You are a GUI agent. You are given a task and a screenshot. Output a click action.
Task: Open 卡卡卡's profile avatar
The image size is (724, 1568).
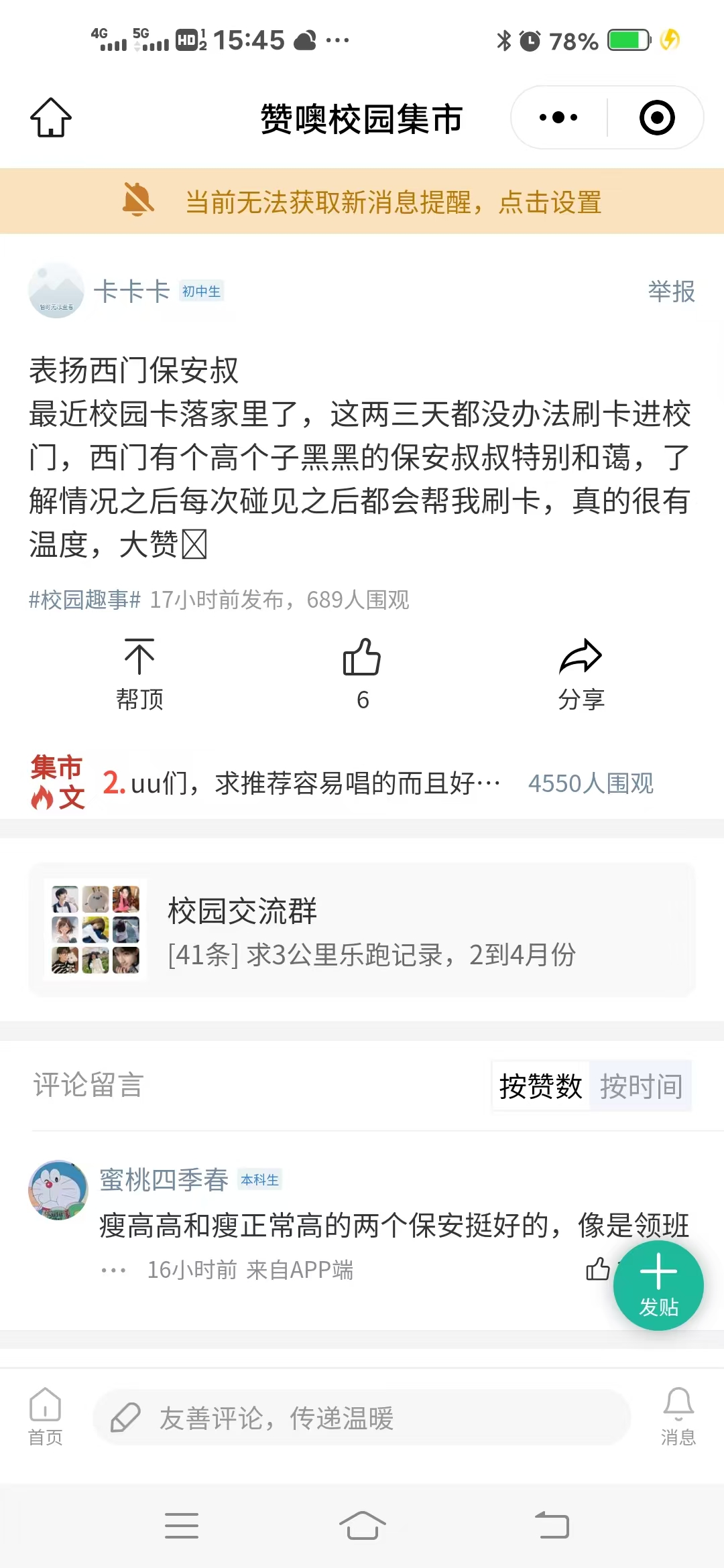pos(56,291)
